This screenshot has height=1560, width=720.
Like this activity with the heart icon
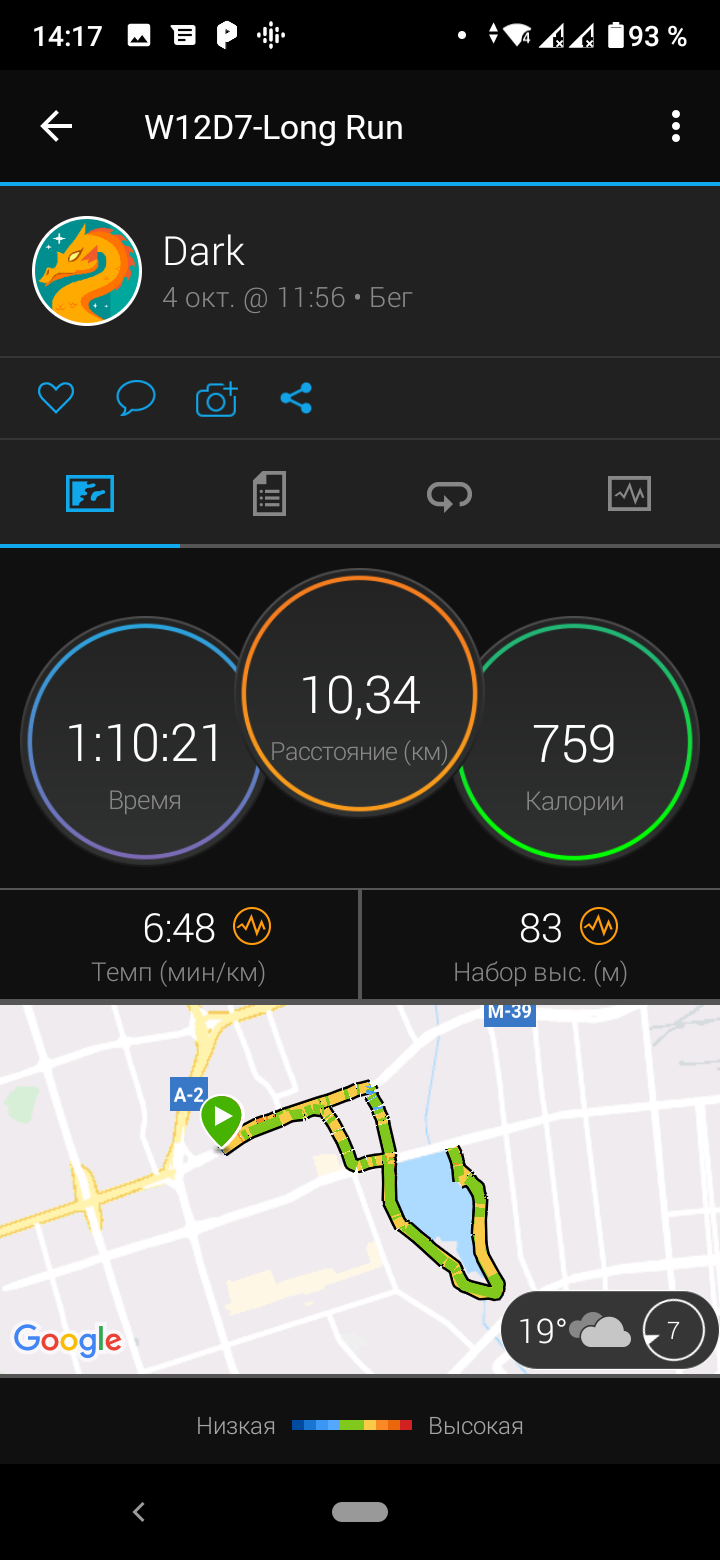tap(56, 398)
